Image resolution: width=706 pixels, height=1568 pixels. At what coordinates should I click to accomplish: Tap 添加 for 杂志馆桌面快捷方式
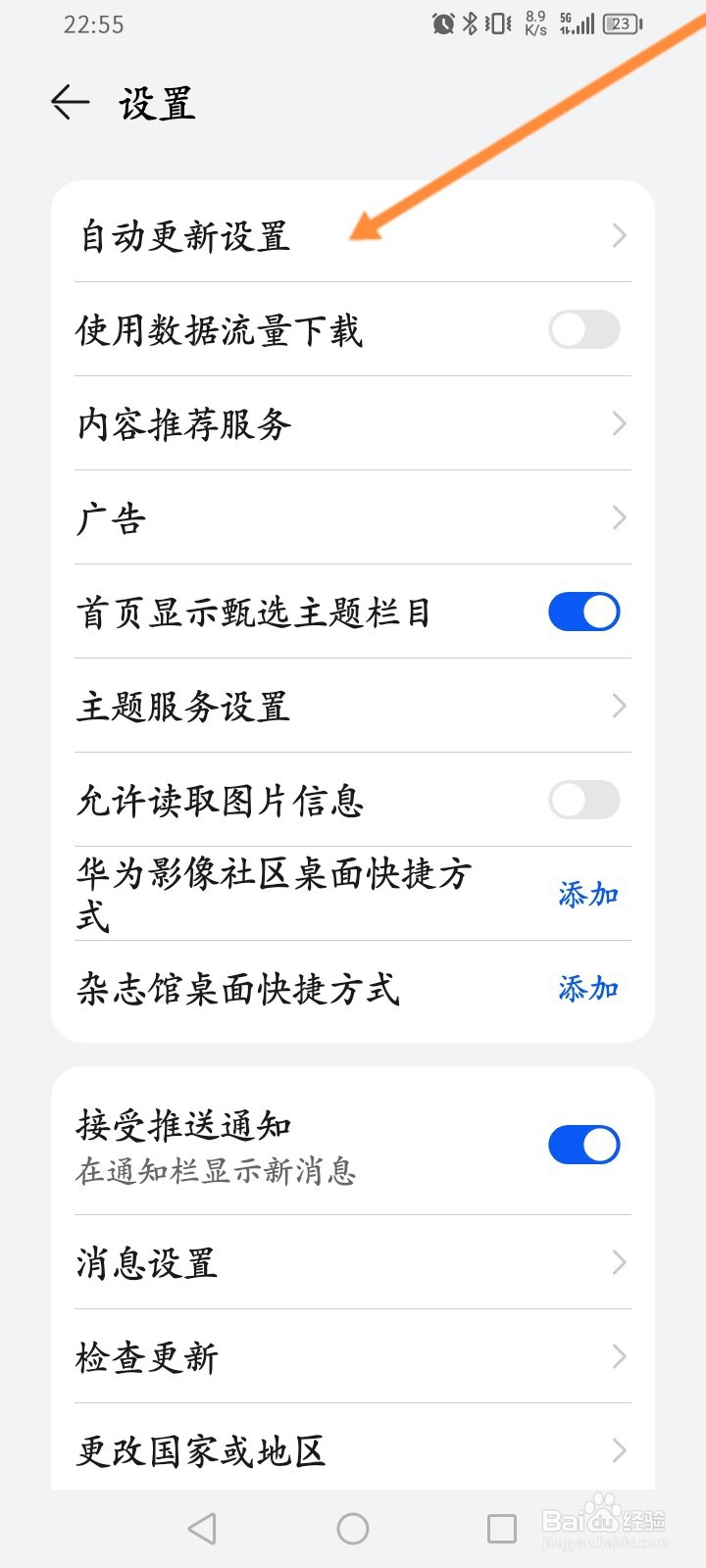[x=588, y=988]
